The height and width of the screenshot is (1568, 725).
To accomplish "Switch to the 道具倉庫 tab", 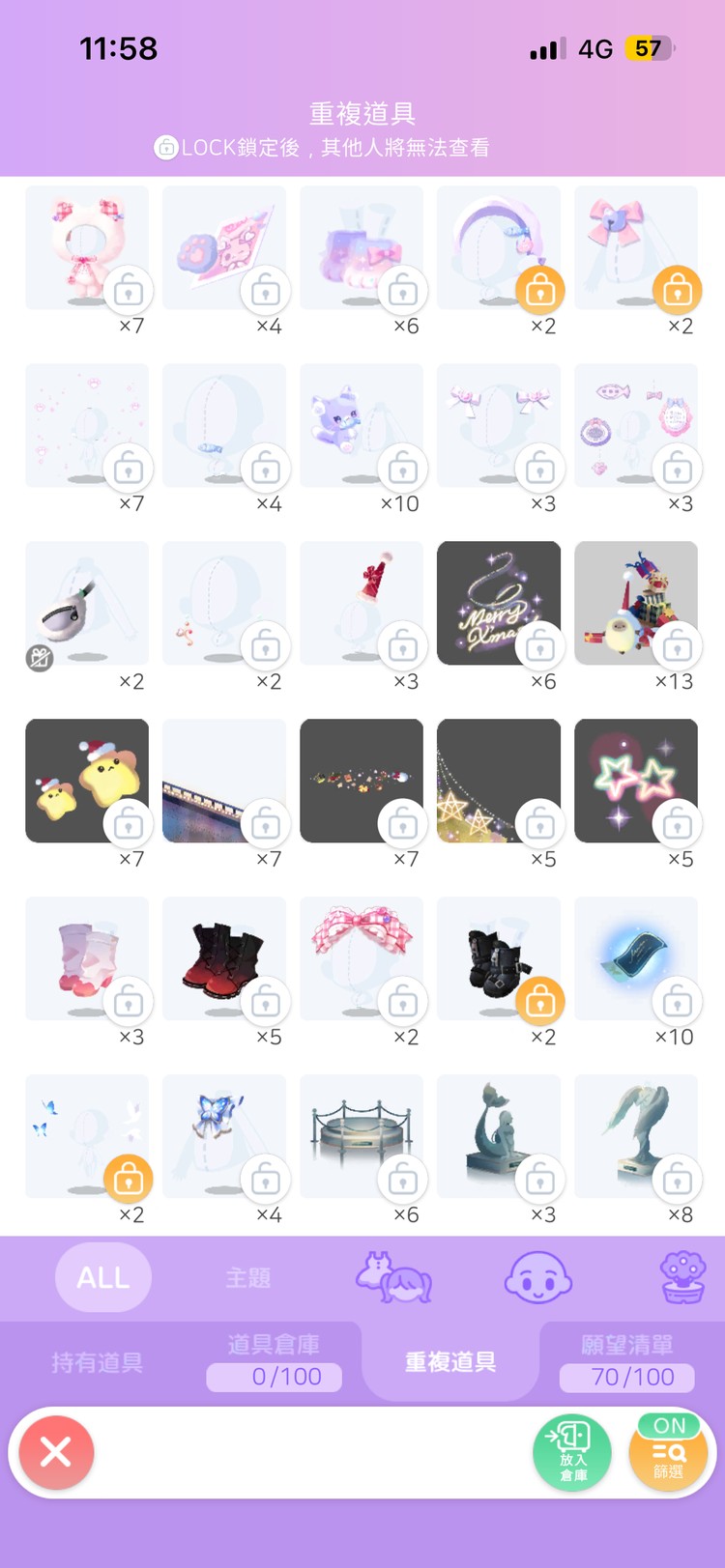I will pos(274,1362).
